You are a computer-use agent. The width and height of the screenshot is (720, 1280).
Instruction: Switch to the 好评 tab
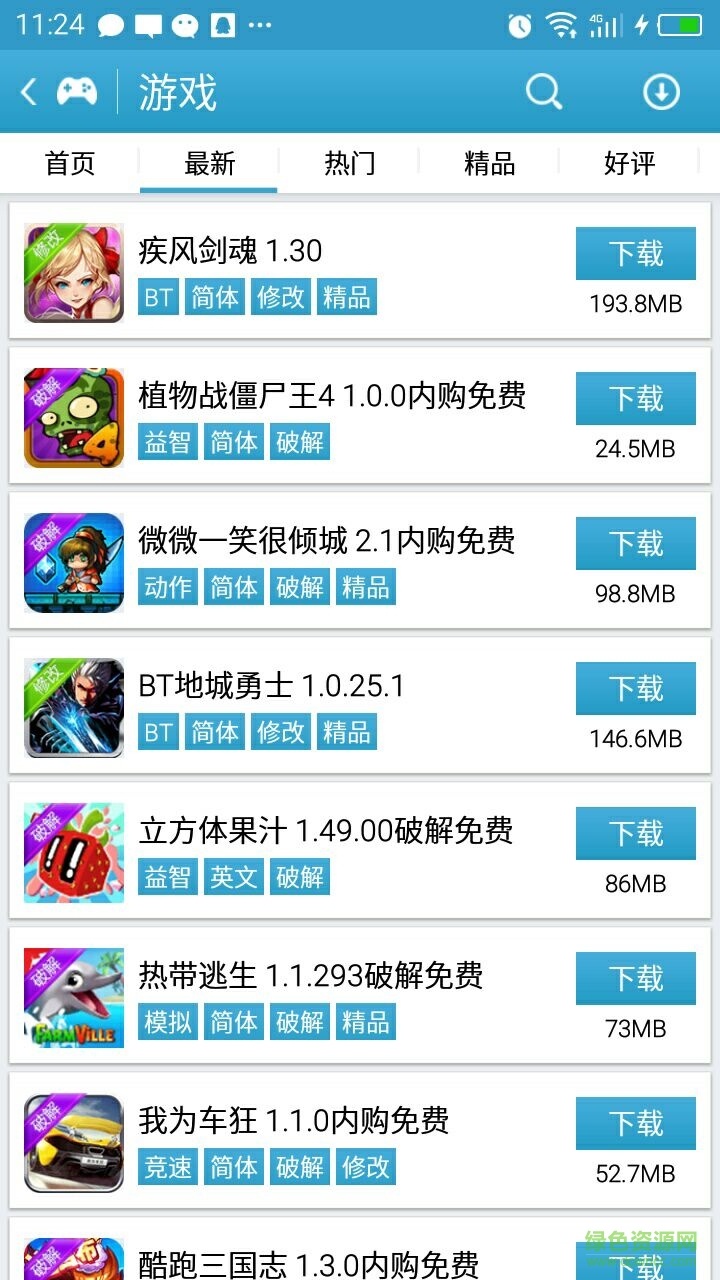(628, 164)
